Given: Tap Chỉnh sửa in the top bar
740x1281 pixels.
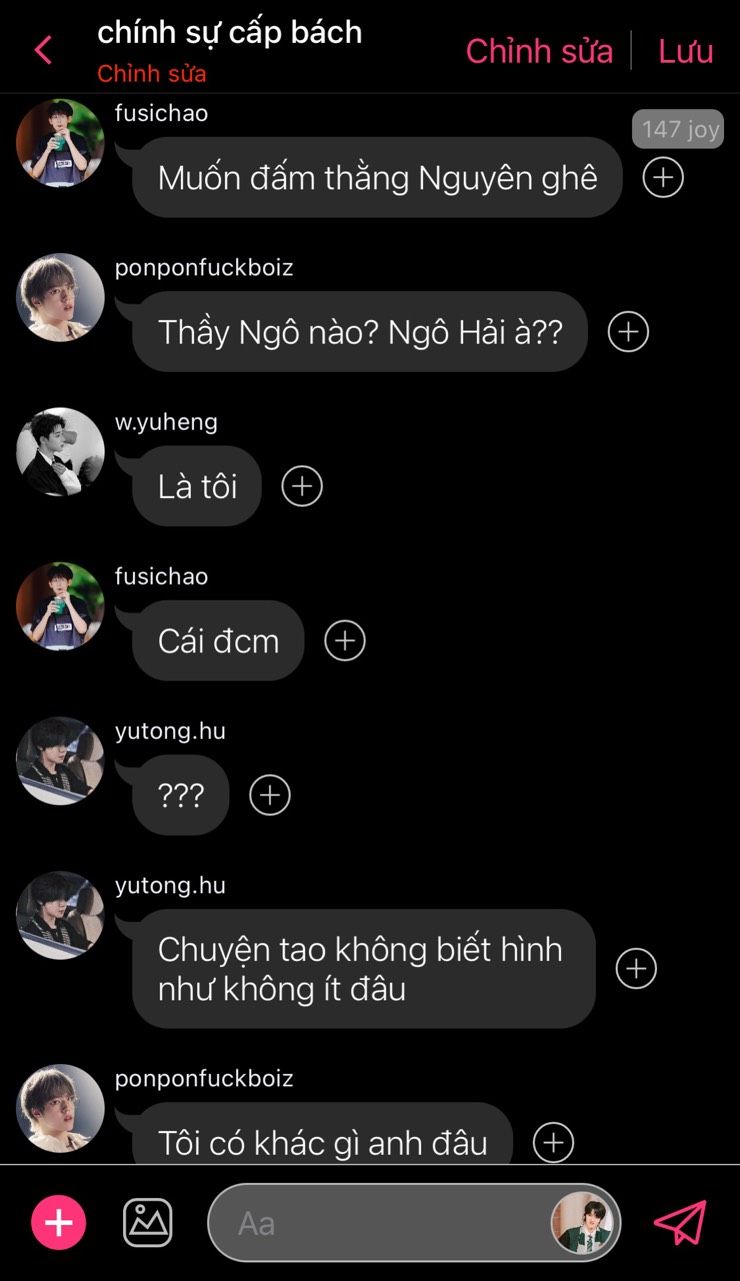Looking at the screenshot, I should click(539, 51).
